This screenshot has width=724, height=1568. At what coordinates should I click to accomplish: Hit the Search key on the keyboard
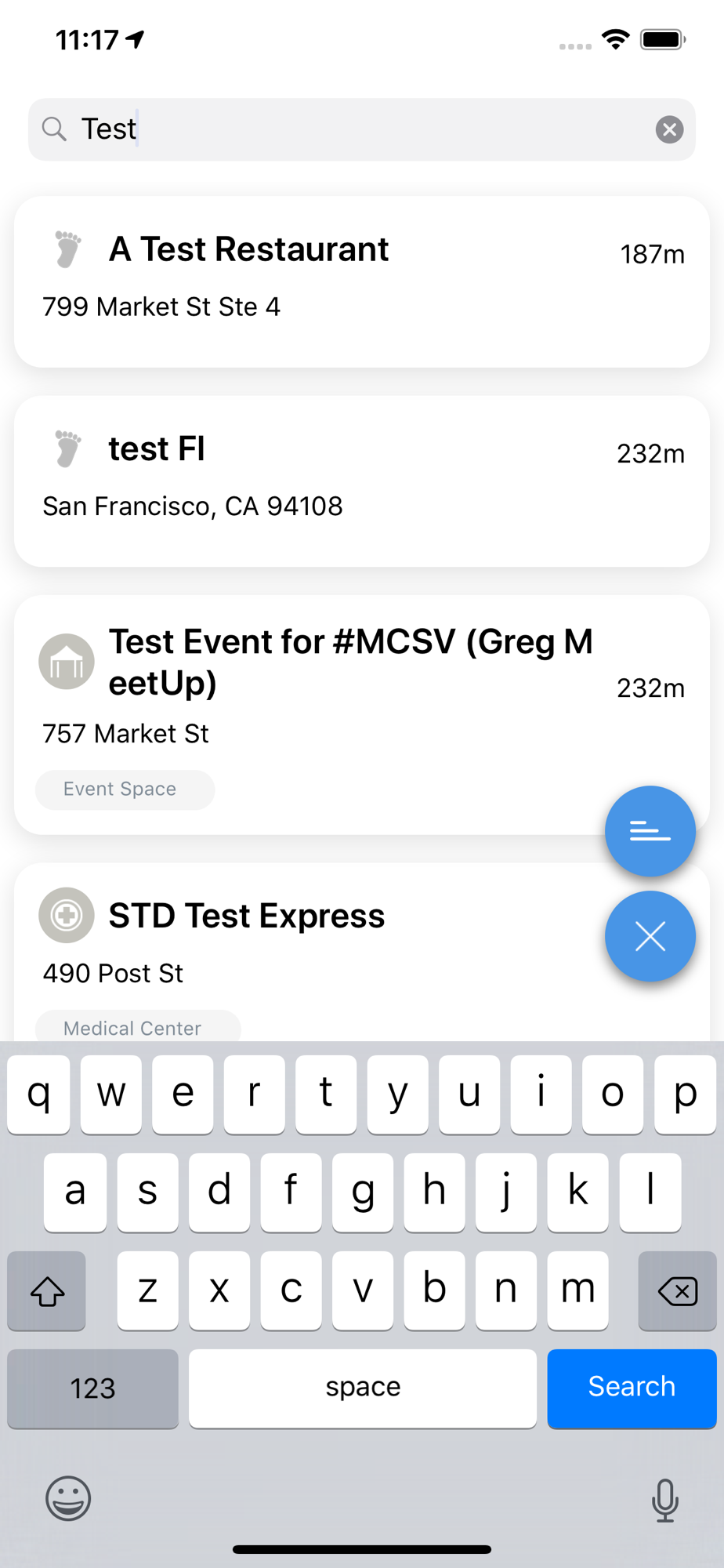(632, 1388)
